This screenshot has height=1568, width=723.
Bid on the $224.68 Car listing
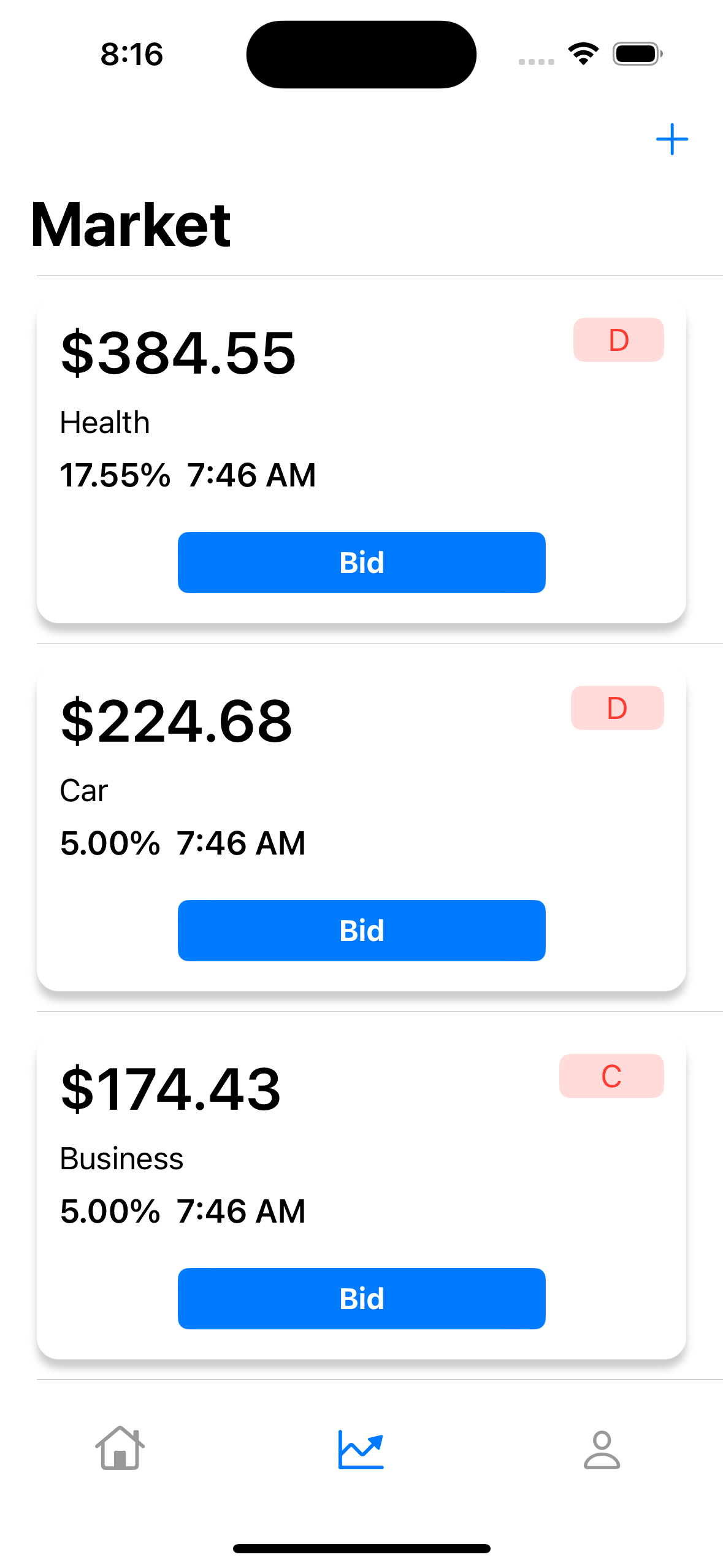[361, 930]
